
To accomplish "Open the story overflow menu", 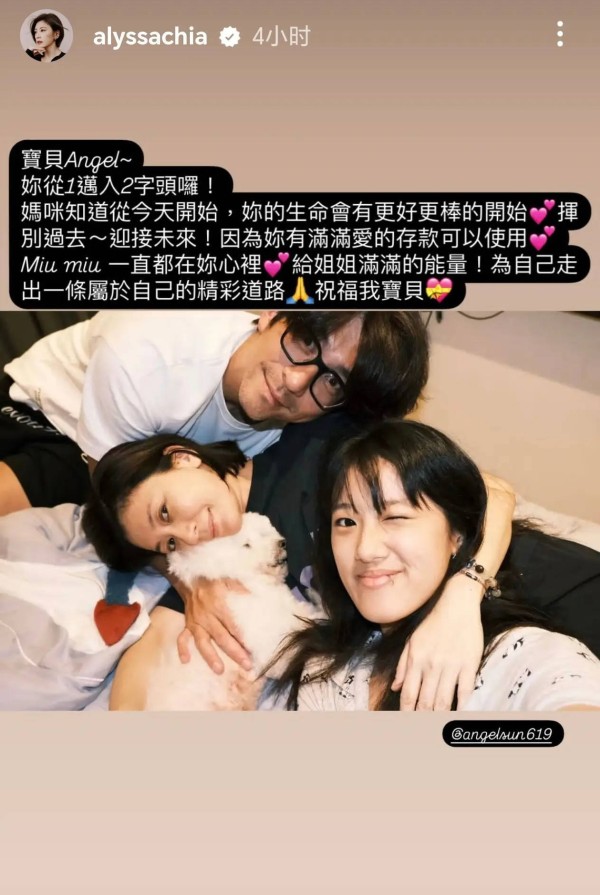I will point(560,35).
